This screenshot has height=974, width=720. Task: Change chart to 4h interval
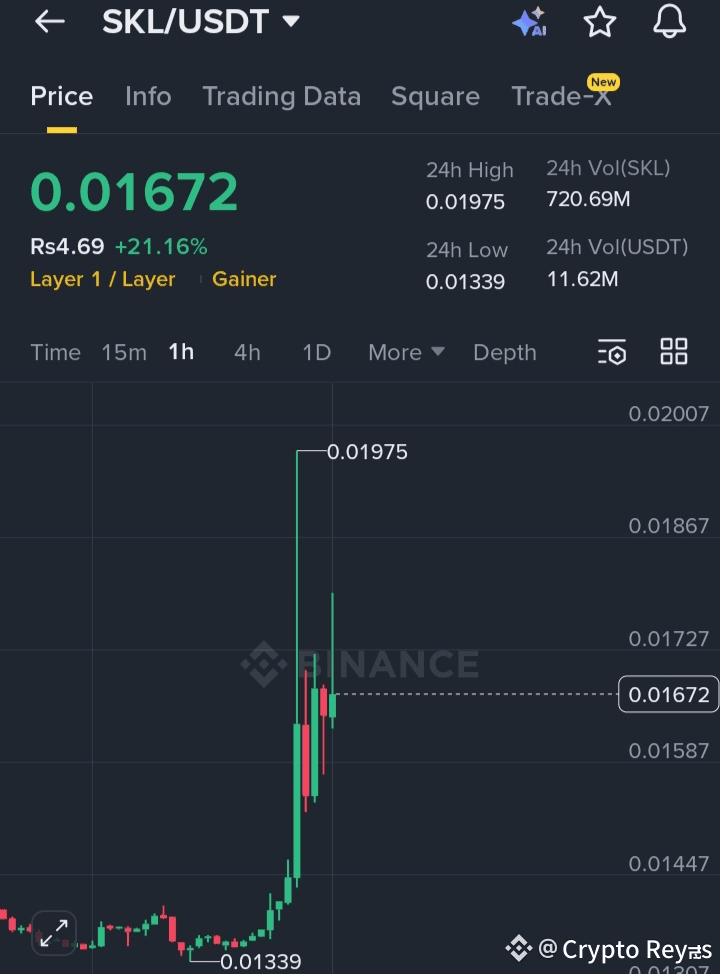247,352
